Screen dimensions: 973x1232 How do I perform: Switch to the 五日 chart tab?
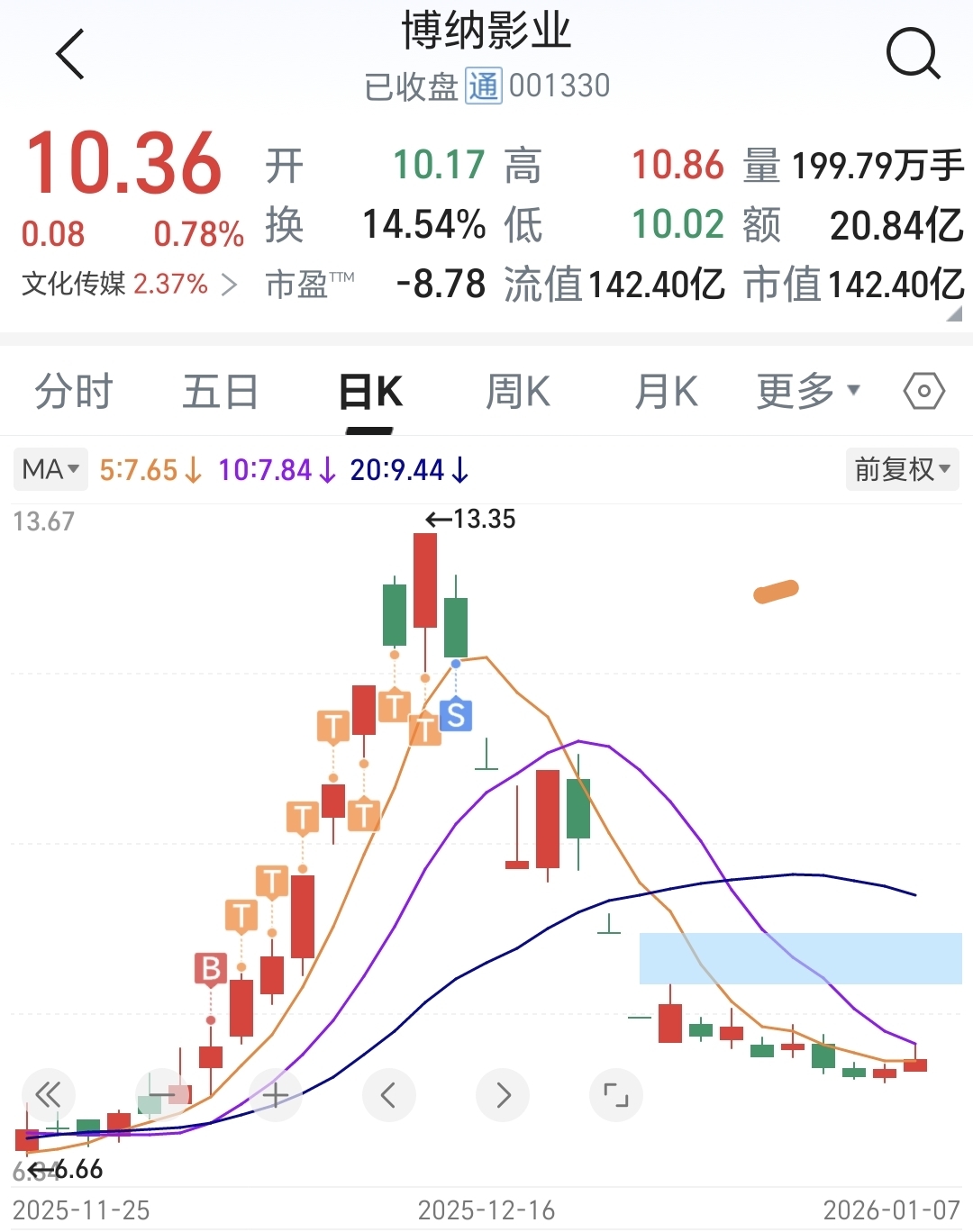tap(221, 392)
